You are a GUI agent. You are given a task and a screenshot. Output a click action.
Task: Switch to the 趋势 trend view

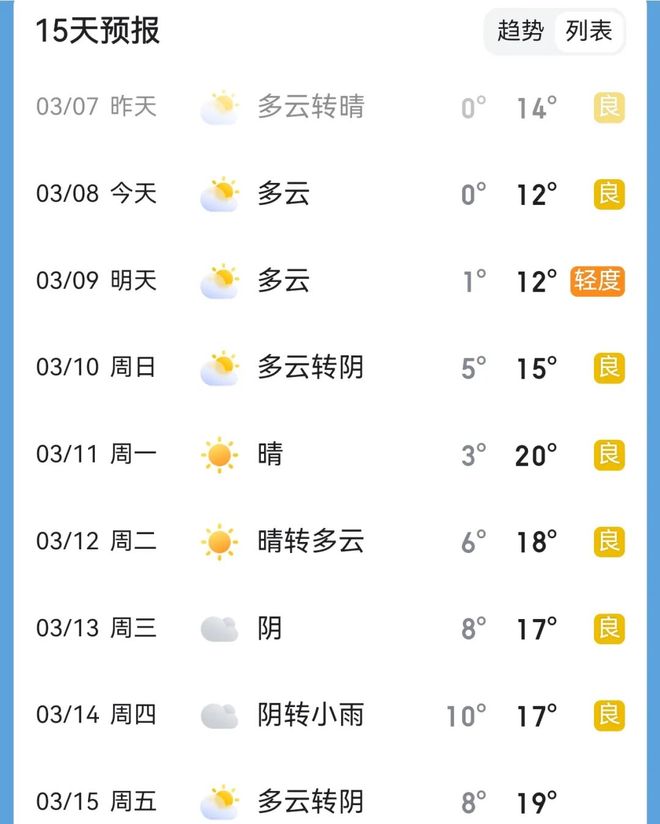[x=520, y=32]
